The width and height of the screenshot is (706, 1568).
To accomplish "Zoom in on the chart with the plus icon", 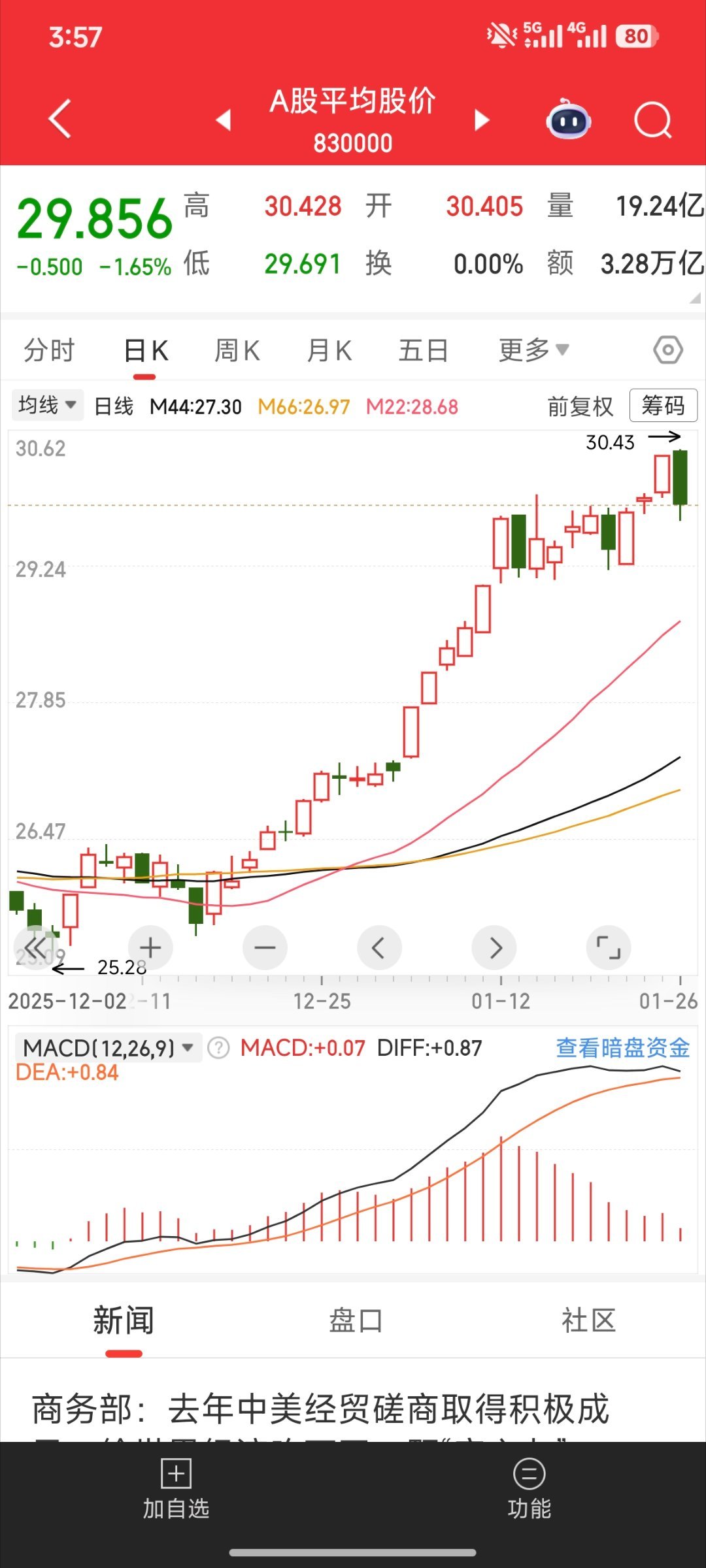I will (150, 948).
